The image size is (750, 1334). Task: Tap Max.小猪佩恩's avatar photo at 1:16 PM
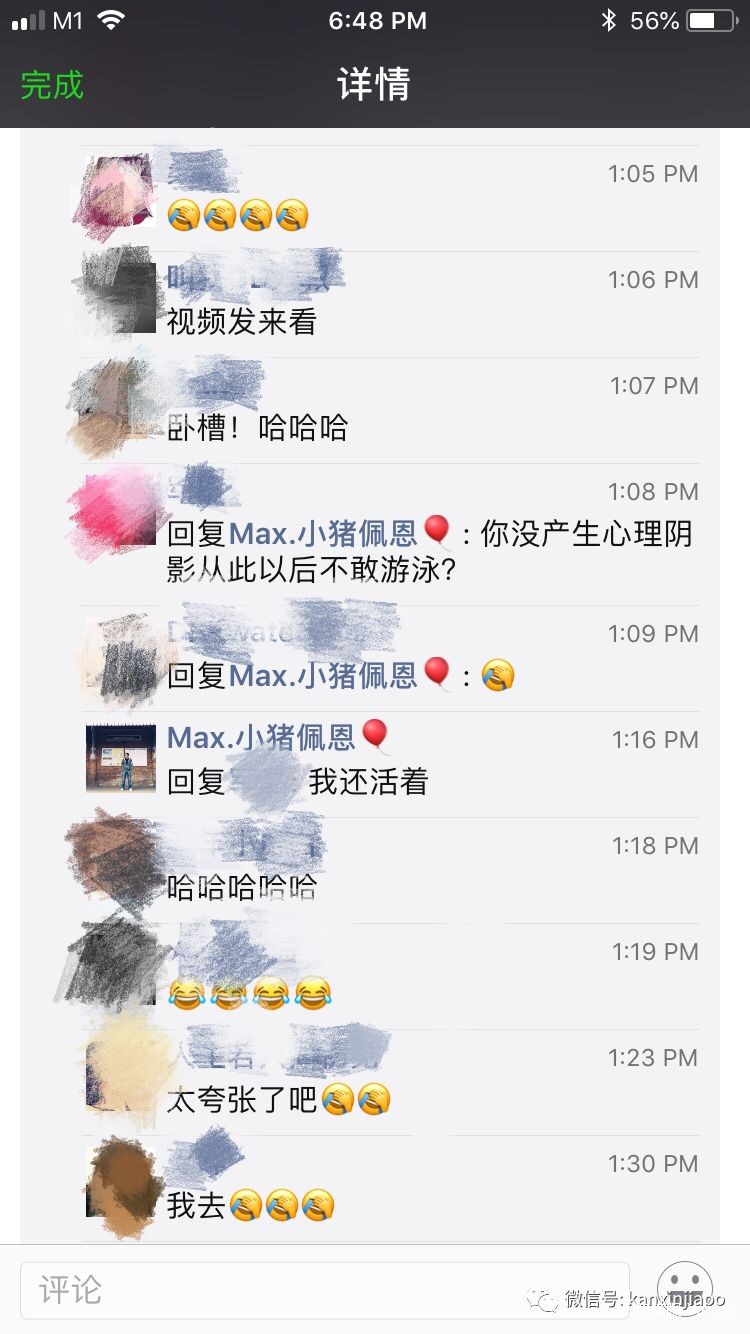click(121, 759)
